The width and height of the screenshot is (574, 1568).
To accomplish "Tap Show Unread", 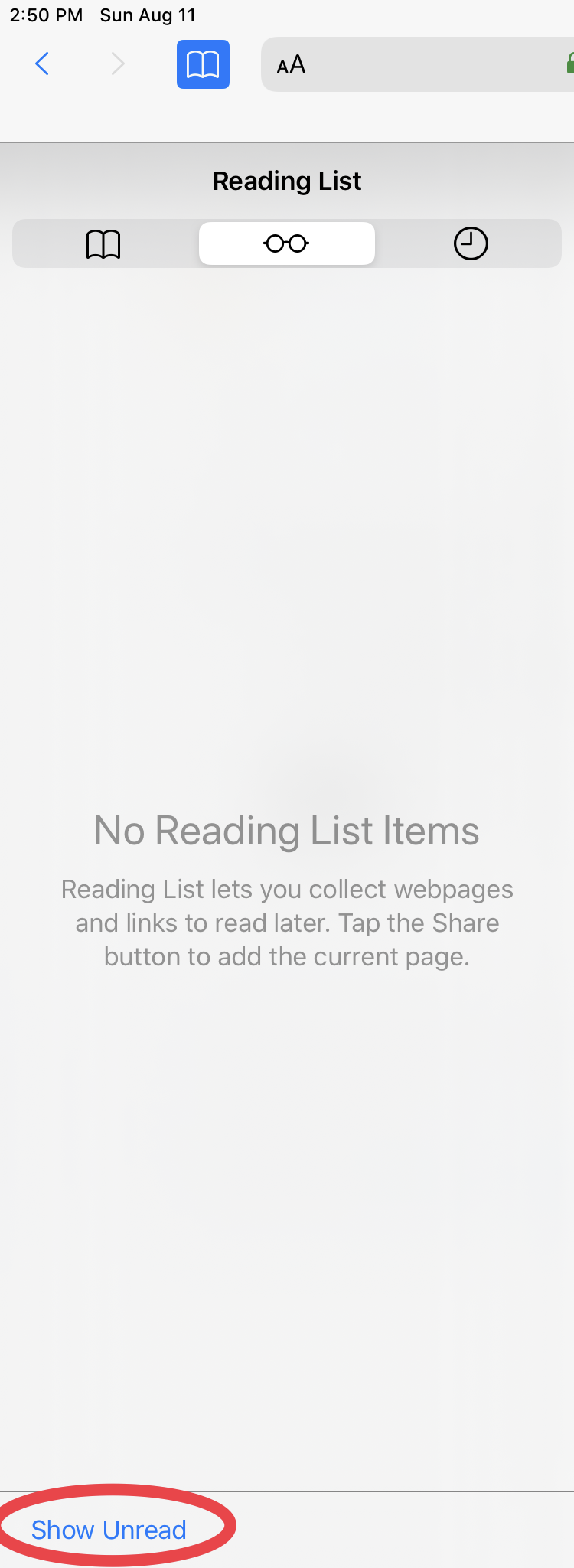I will 109,1530.
